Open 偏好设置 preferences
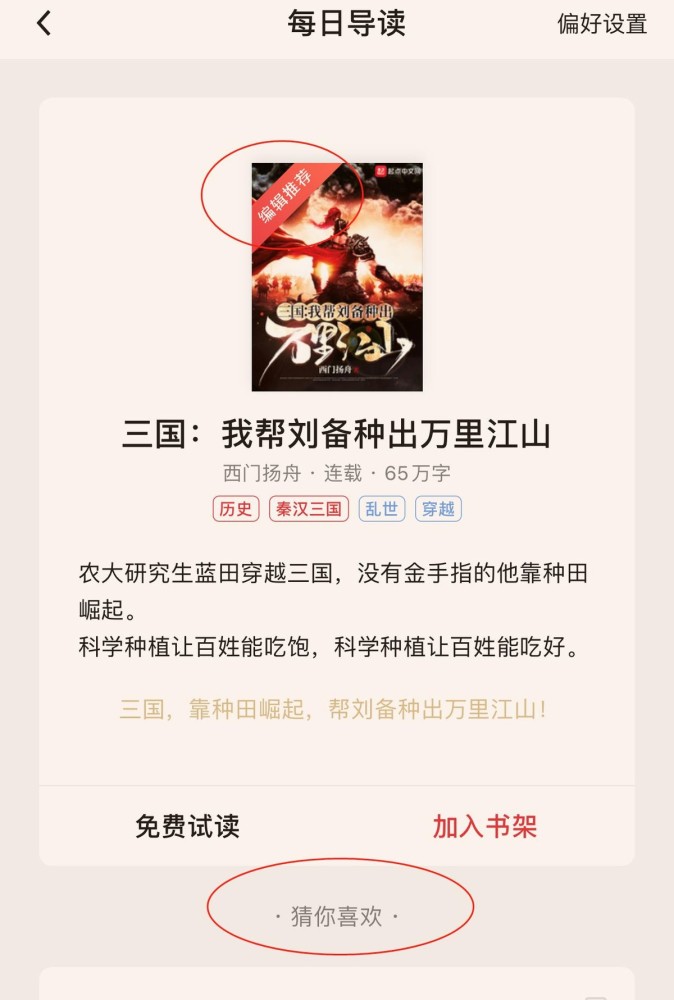Screen dimensions: 674x1000 coord(602,24)
